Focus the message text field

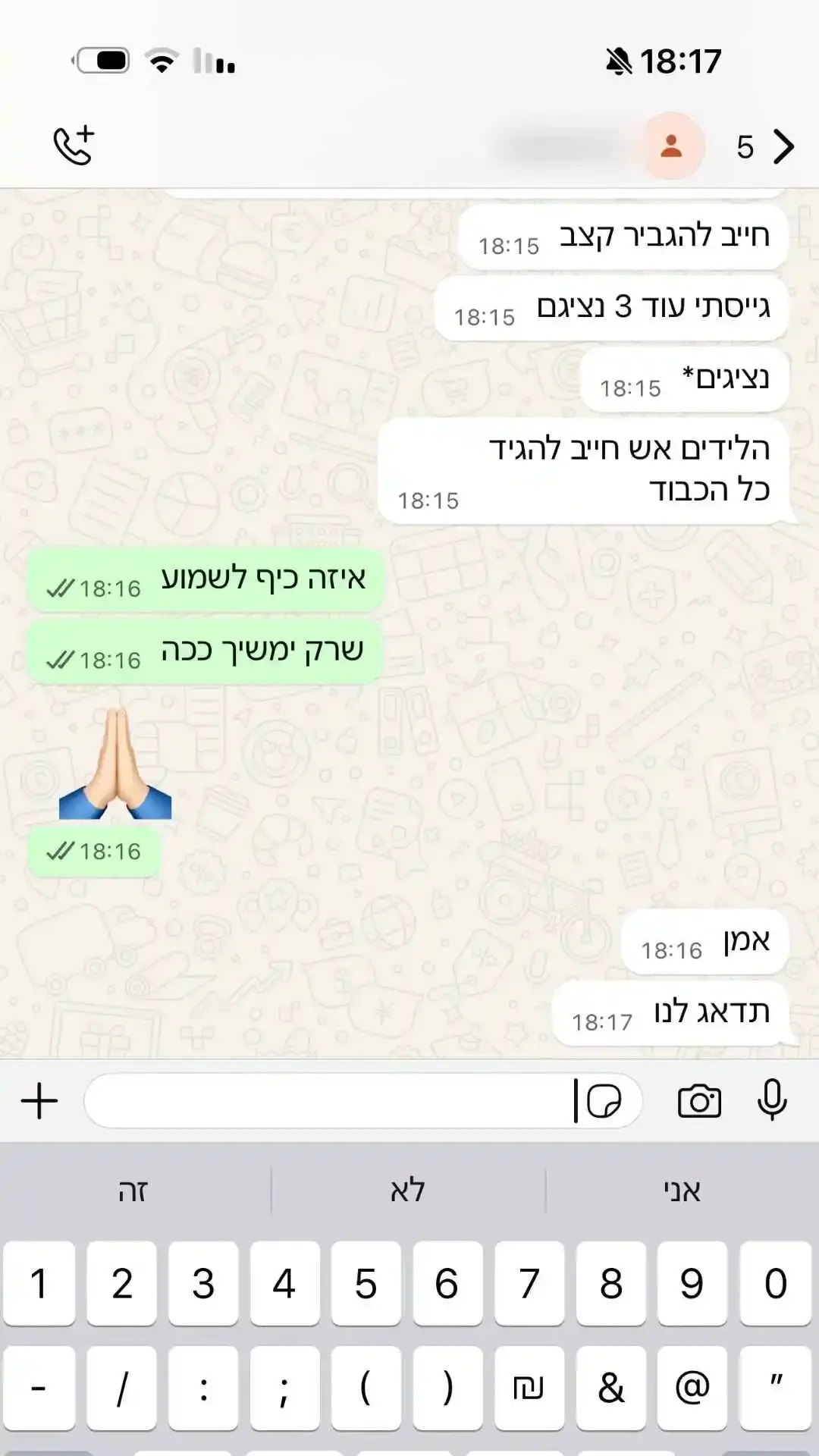point(326,1101)
